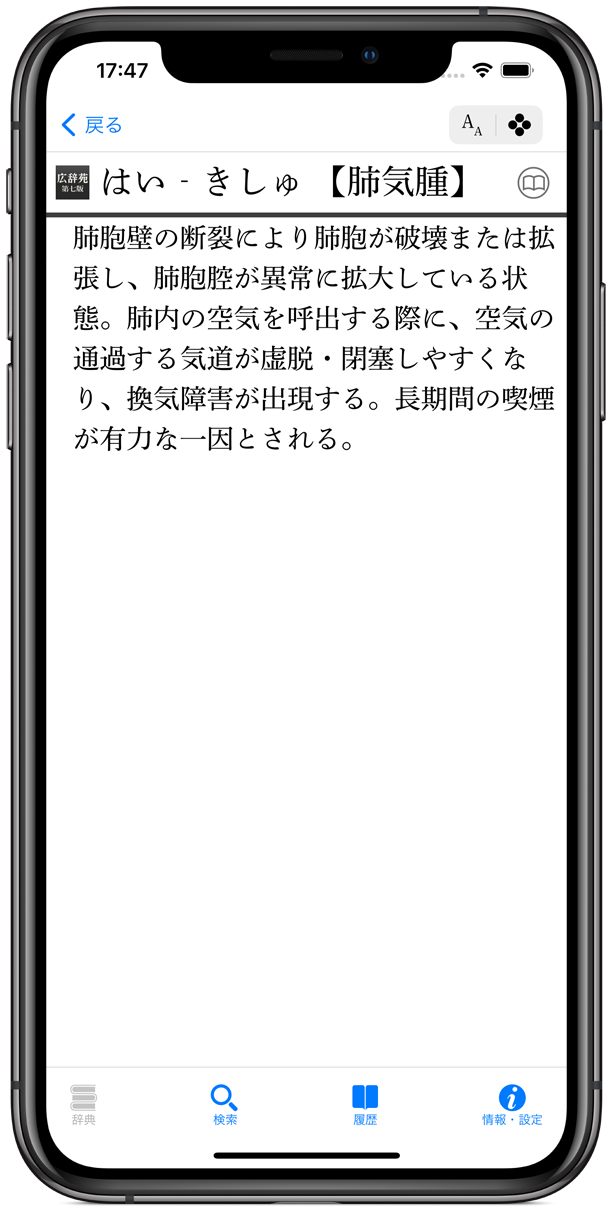This screenshot has width=613, height=1210.
Task: Open the four-dot clover options icon
Action: coord(519,125)
